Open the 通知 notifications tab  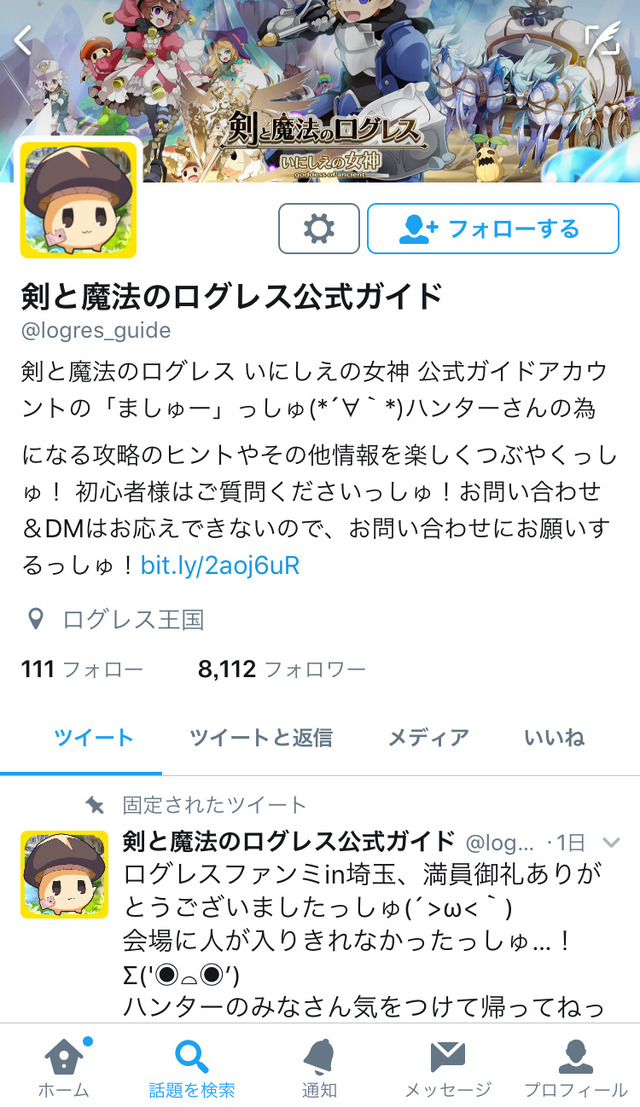(x=319, y=1068)
